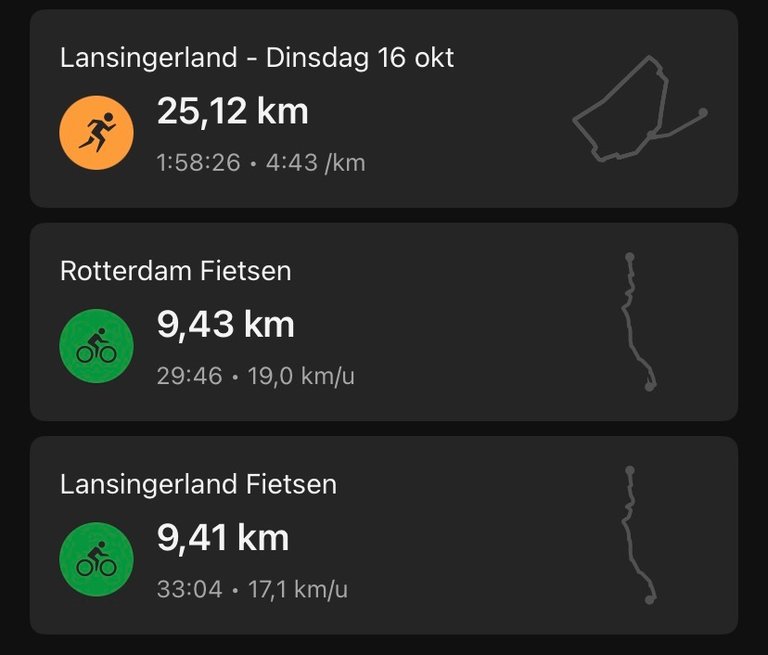
Task: Open the Lansingerland Fietsen 9,41 km ride
Action: 383,535
